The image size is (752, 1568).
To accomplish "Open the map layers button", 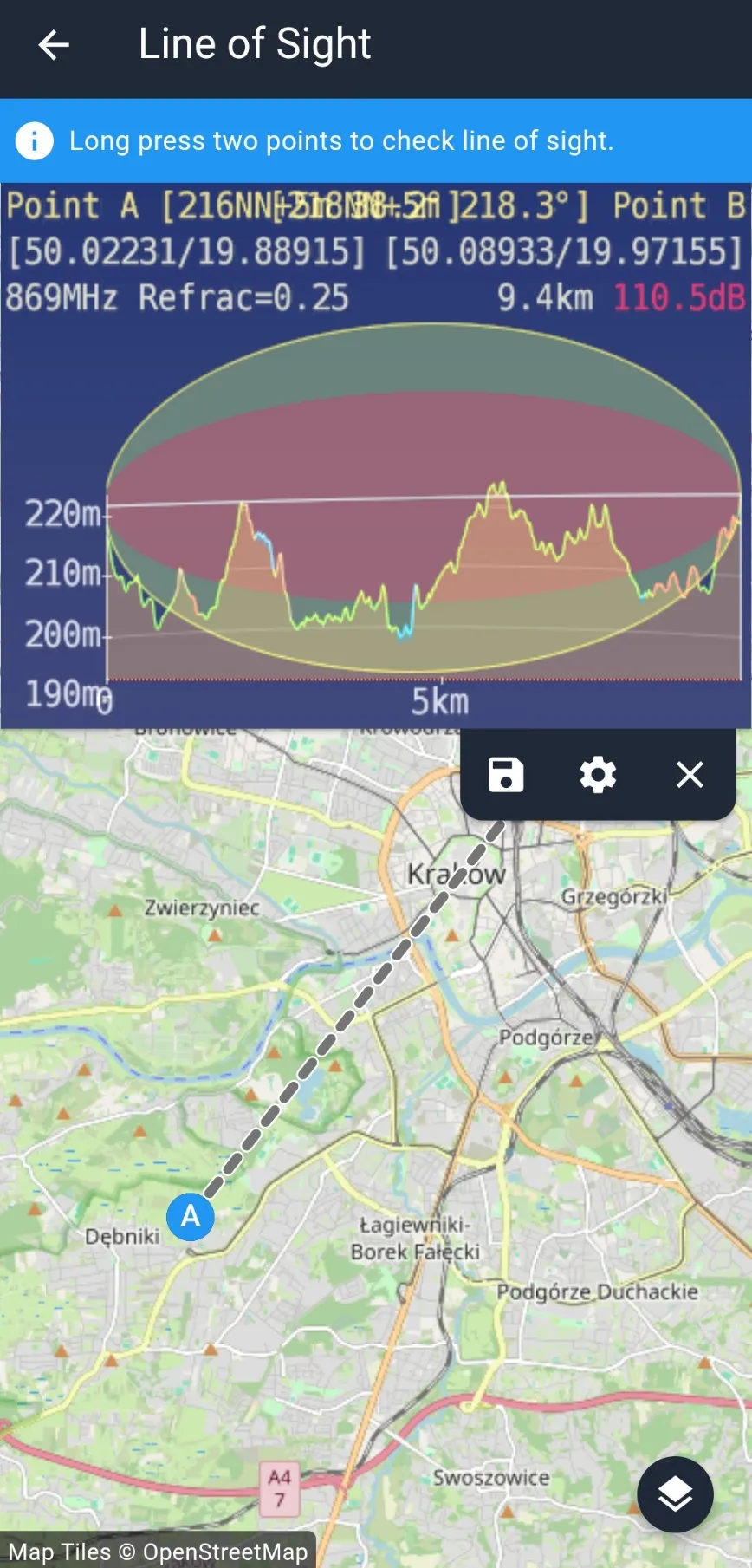I will click(675, 1494).
